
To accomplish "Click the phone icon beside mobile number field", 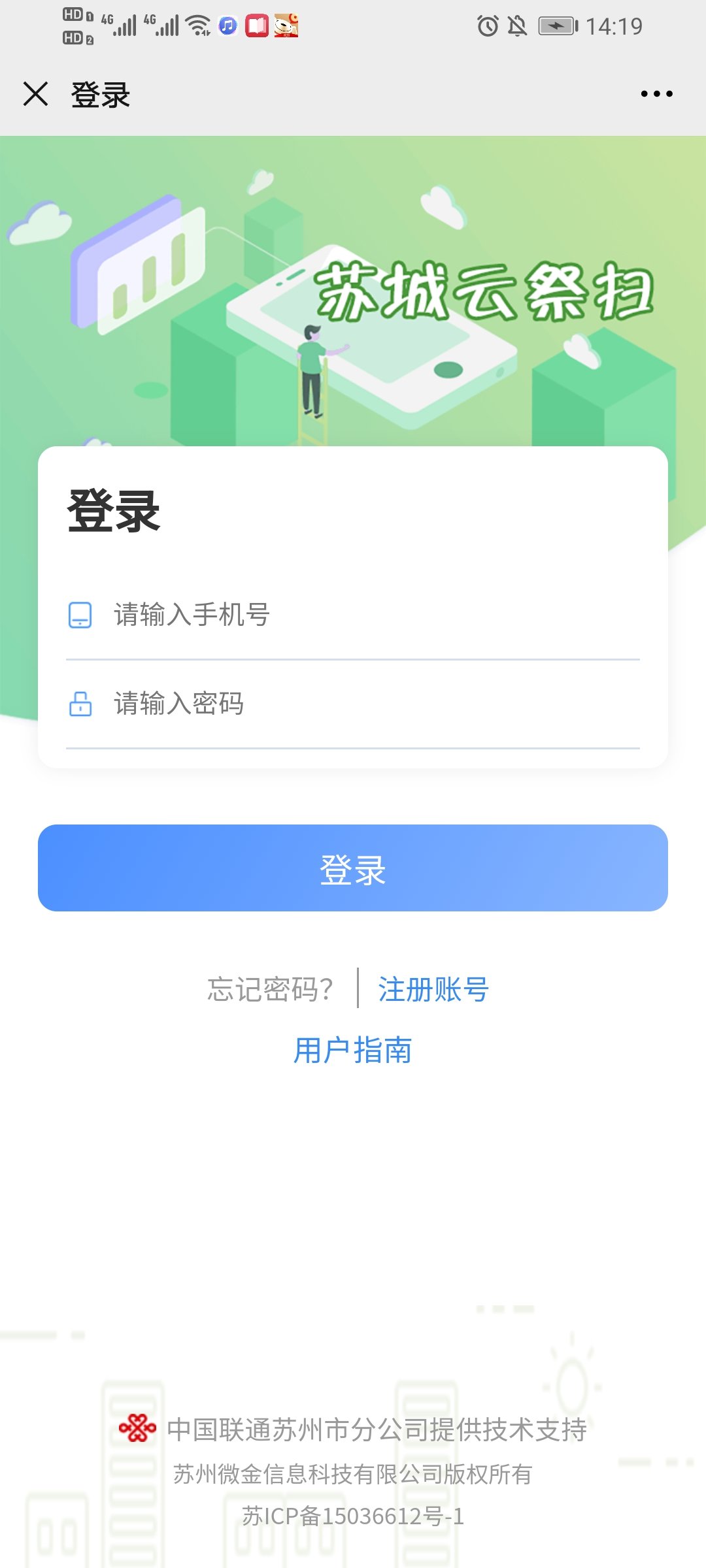I will pyautogui.click(x=80, y=613).
